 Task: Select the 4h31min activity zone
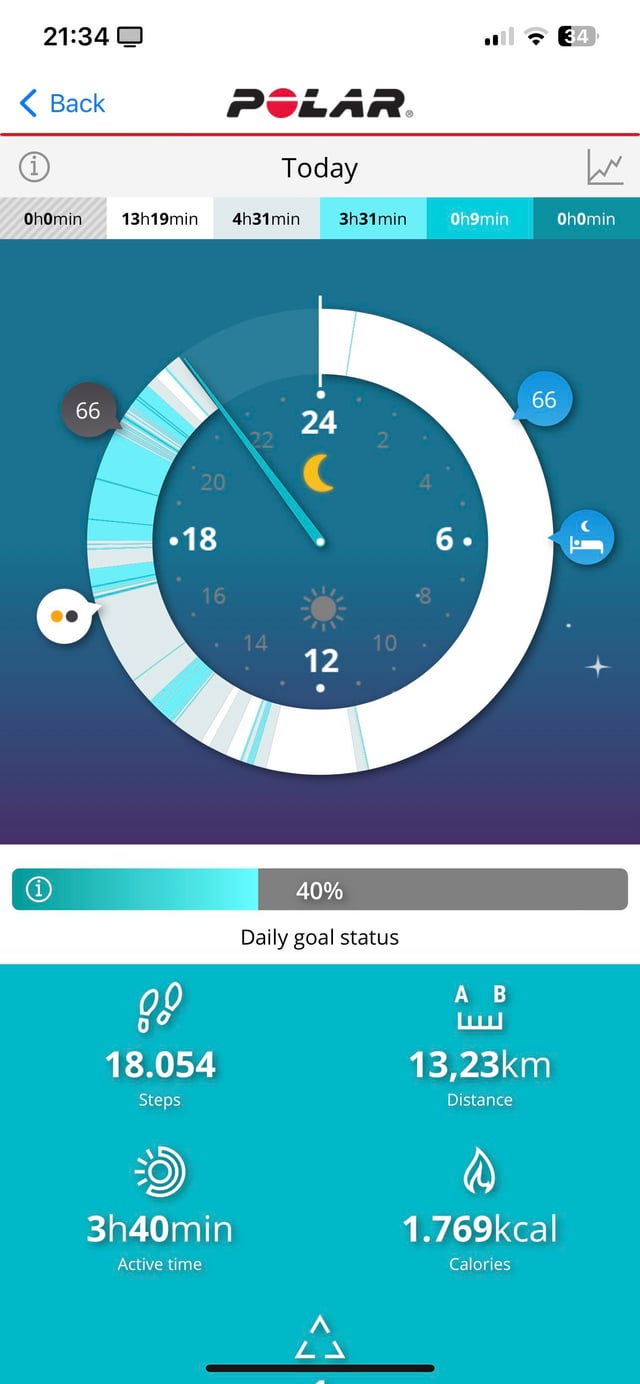point(266,219)
